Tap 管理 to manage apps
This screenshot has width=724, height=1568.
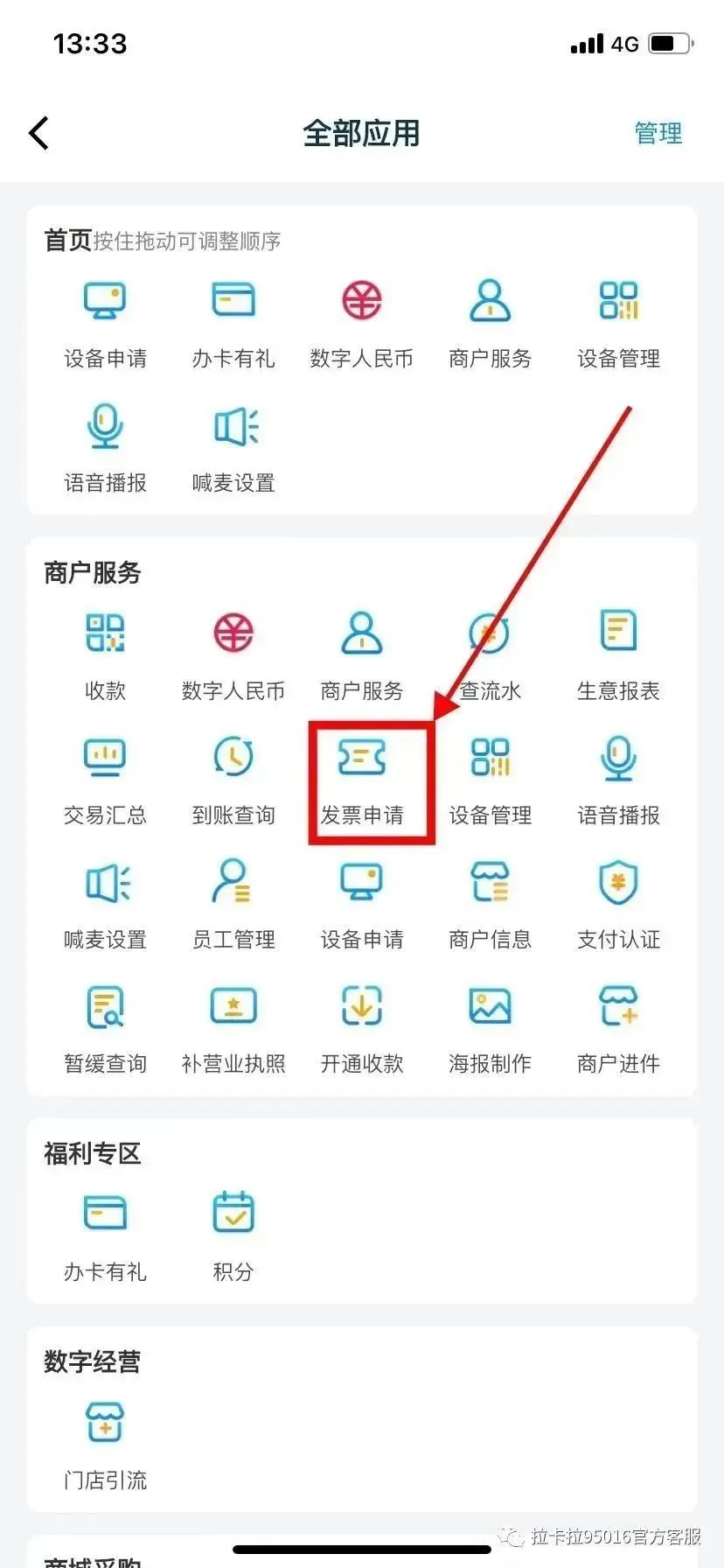point(658,134)
